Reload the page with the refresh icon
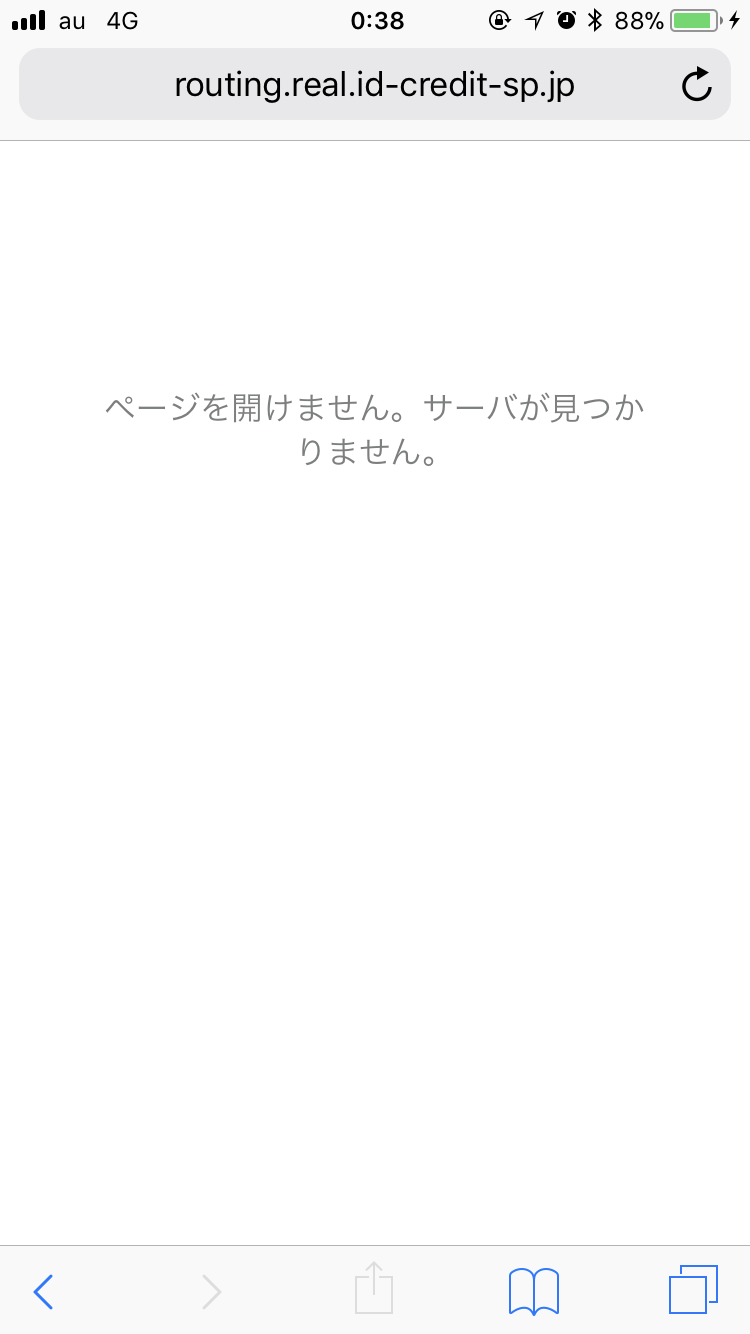The width and height of the screenshot is (750, 1334). pyautogui.click(x=696, y=85)
